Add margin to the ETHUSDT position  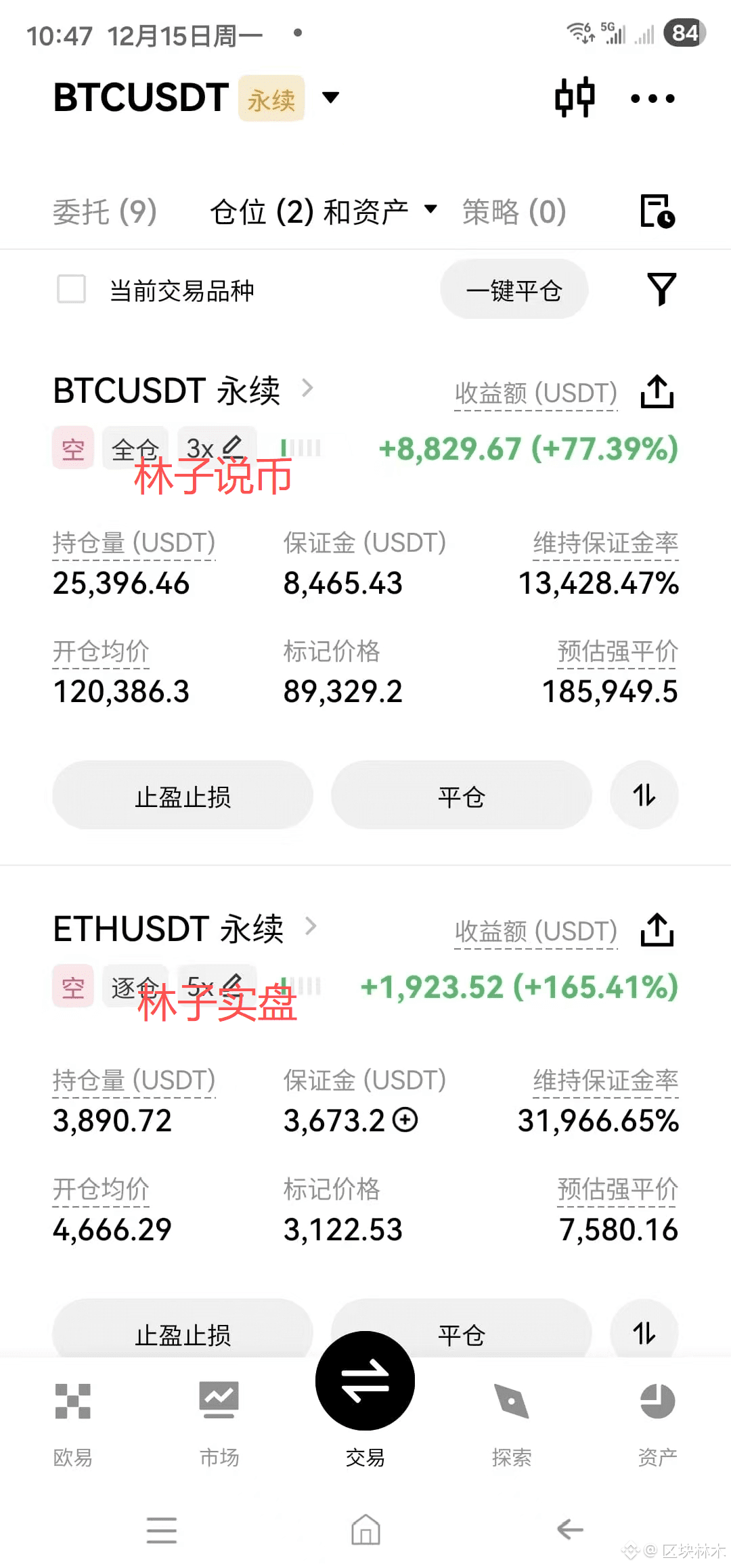405,1120
